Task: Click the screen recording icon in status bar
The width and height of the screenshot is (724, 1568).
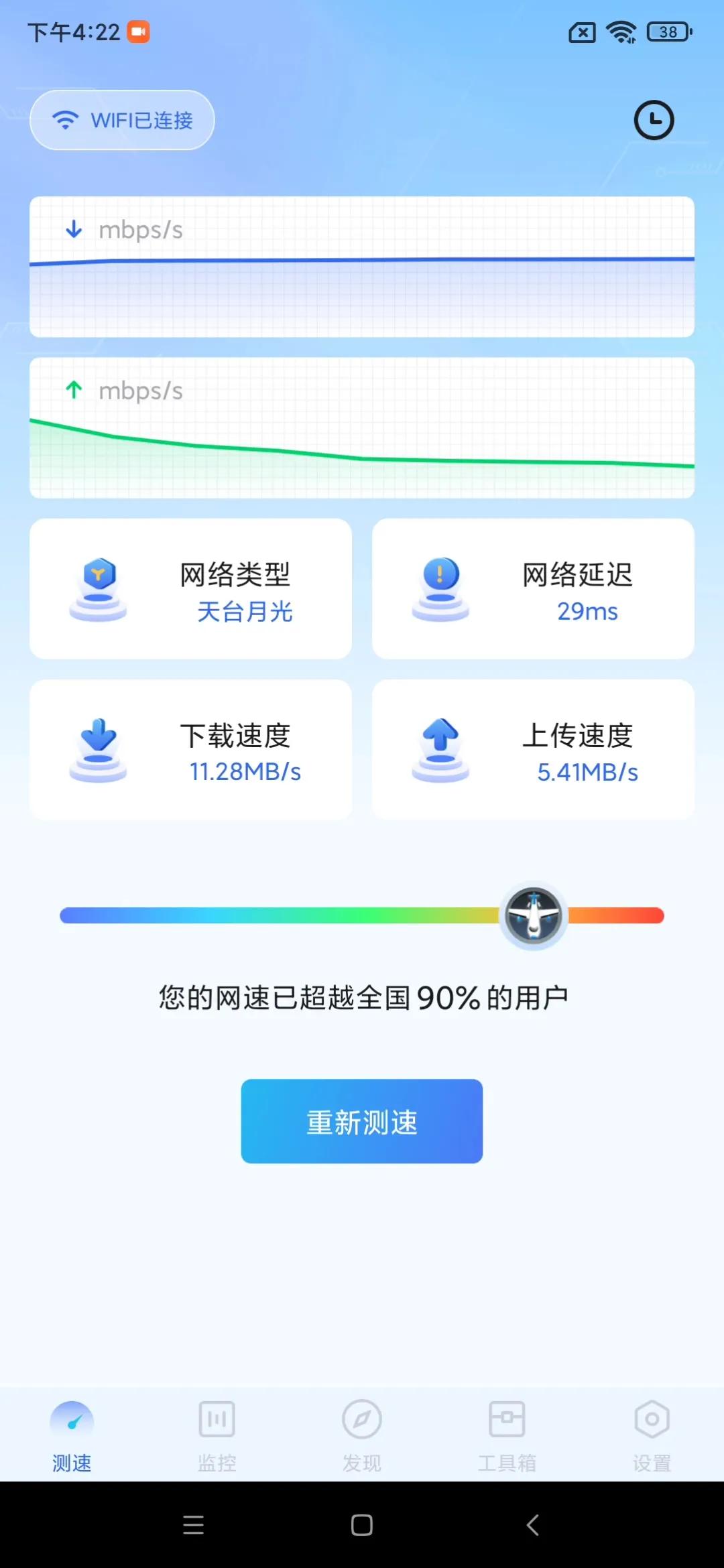Action: [139, 32]
